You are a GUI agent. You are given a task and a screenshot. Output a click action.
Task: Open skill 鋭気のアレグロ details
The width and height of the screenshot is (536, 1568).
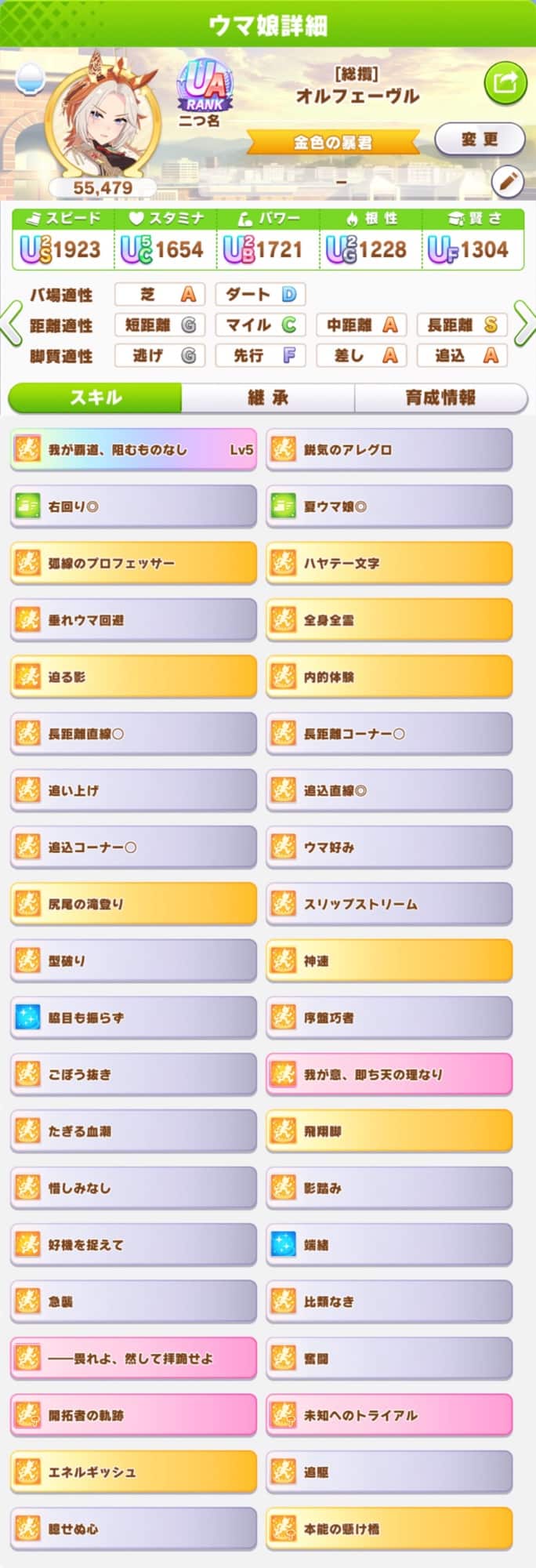click(x=389, y=449)
